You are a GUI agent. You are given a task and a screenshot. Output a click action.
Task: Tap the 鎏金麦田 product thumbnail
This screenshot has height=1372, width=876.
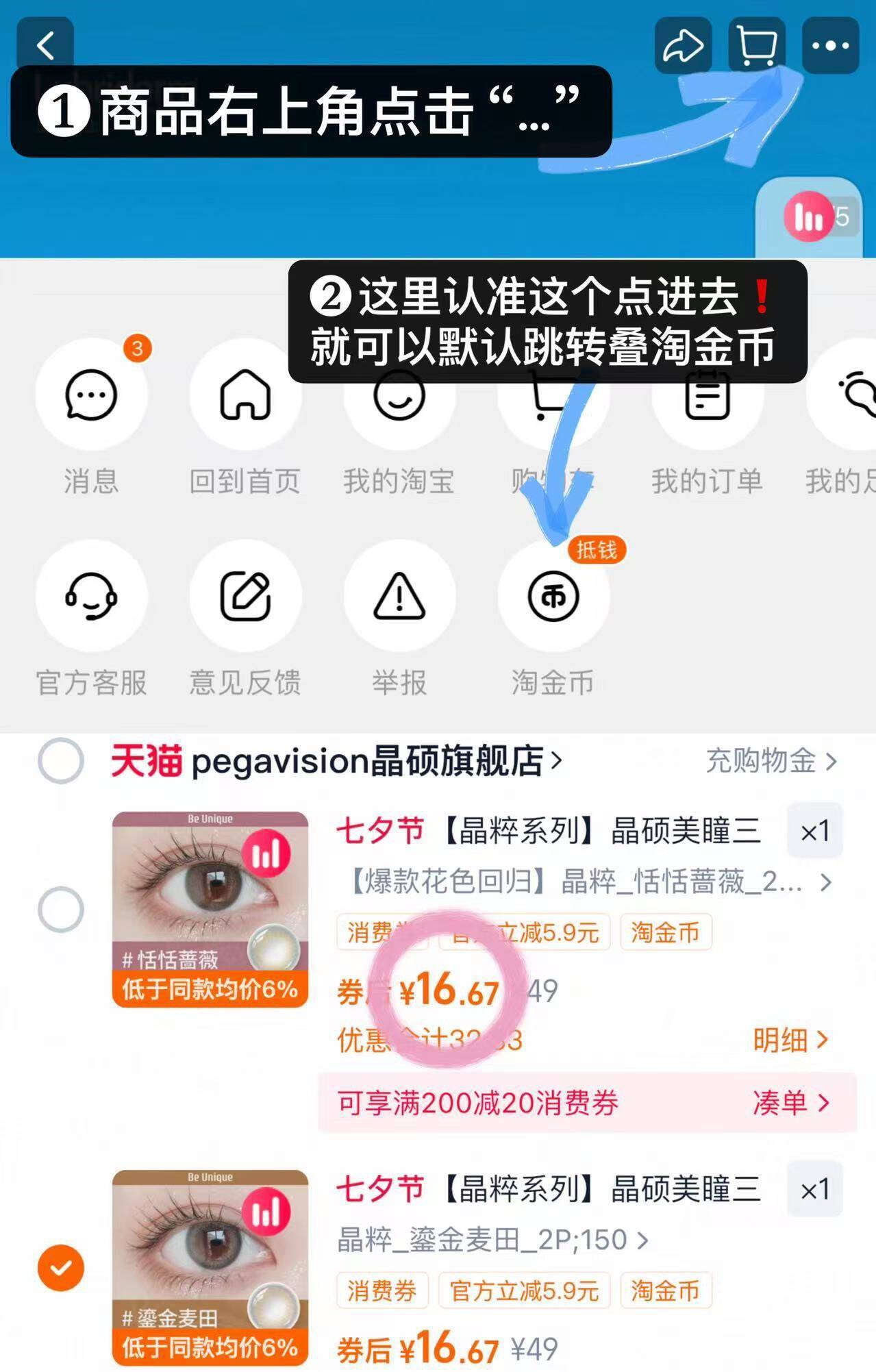click(x=208, y=1260)
